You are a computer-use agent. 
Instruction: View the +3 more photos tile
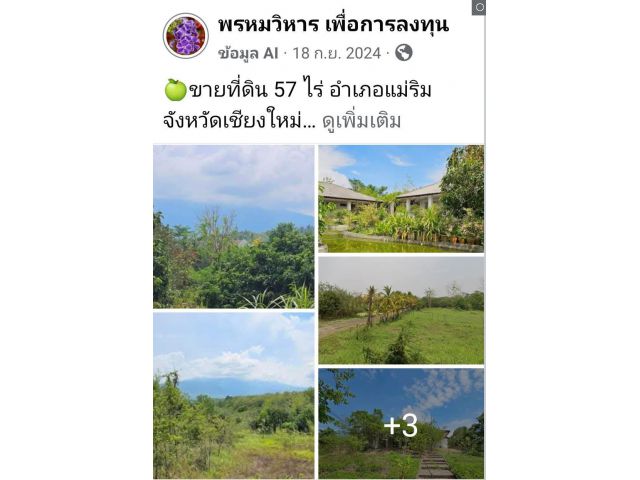pyautogui.click(x=400, y=424)
